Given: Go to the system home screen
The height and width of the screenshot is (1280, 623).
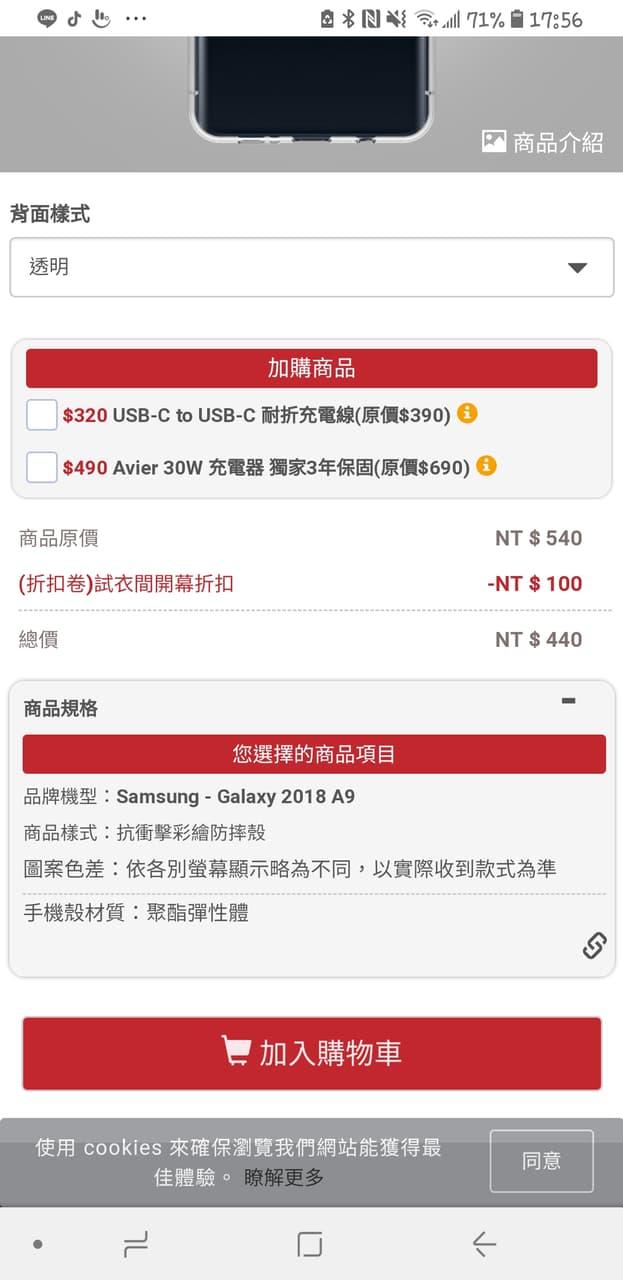Looking at the screenshot, I should (x=310, y=1244).
